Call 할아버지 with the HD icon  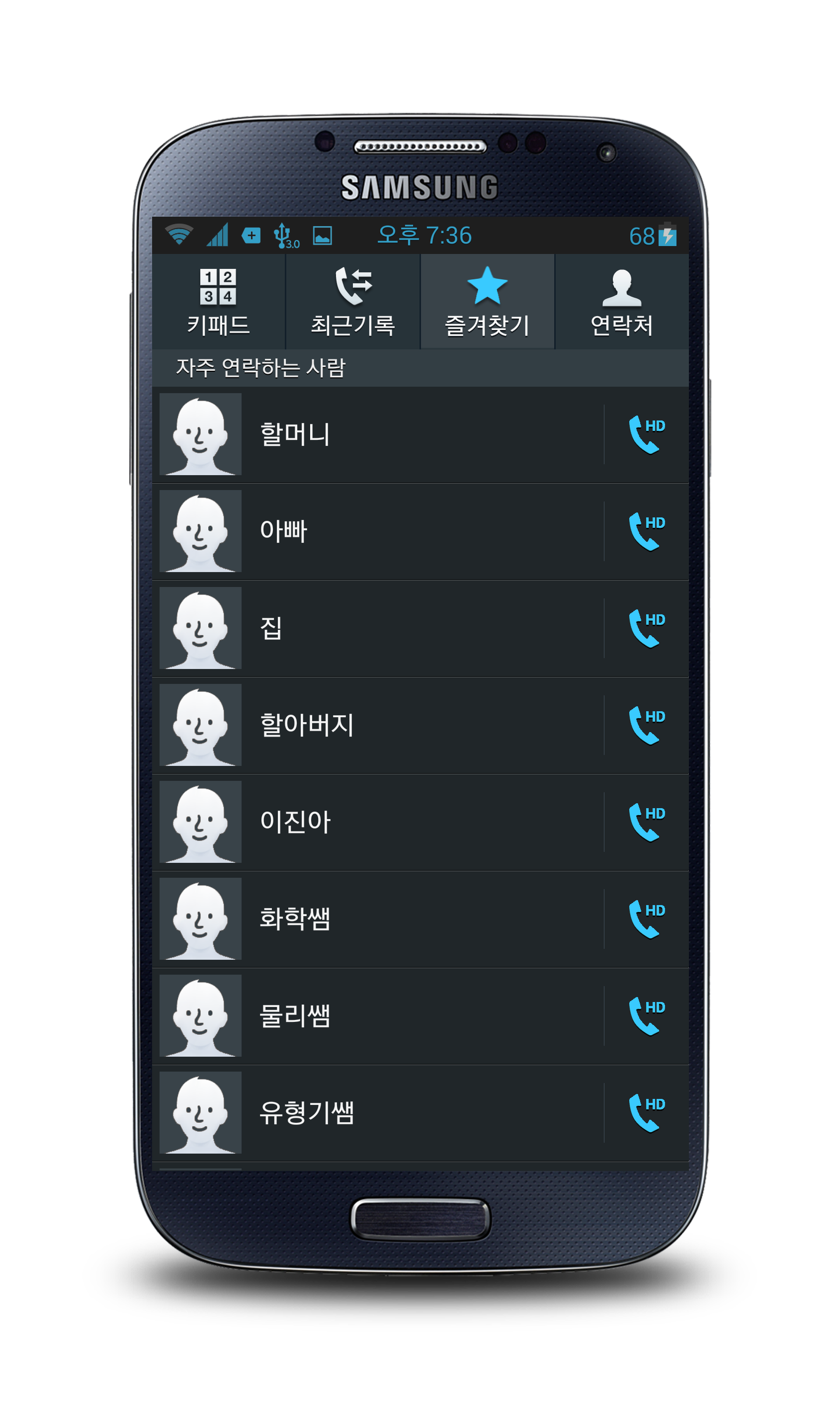click(x=647, y=725)
